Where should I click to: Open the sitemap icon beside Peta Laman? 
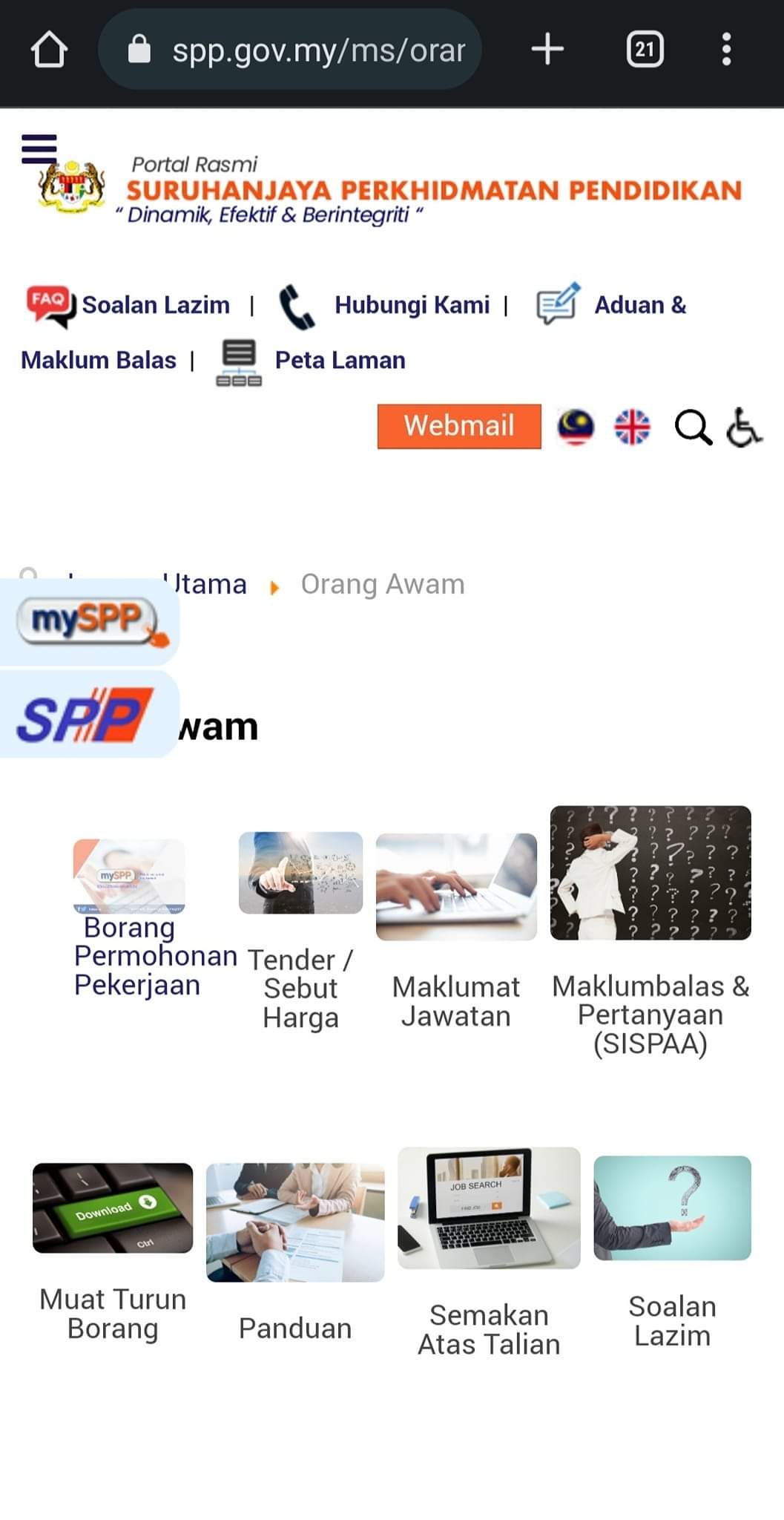pyautogui.click(x=239, y=361)
